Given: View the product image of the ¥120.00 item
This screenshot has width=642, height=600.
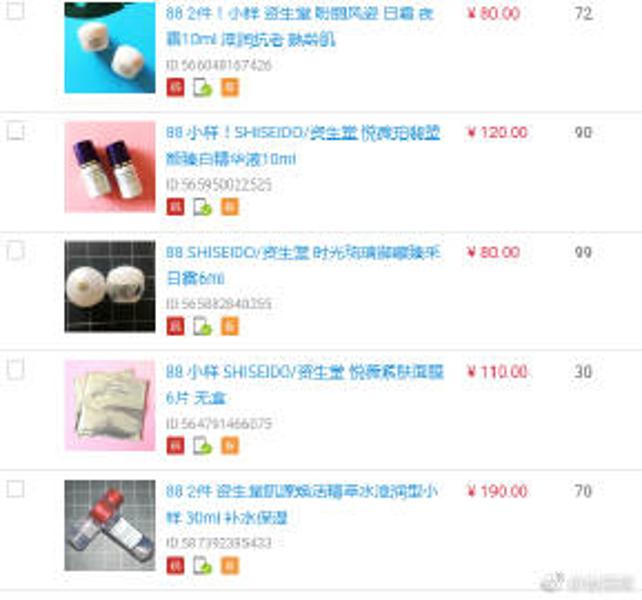Looking at the screenshot, I should pyautogui.click(x=110, y=167).
